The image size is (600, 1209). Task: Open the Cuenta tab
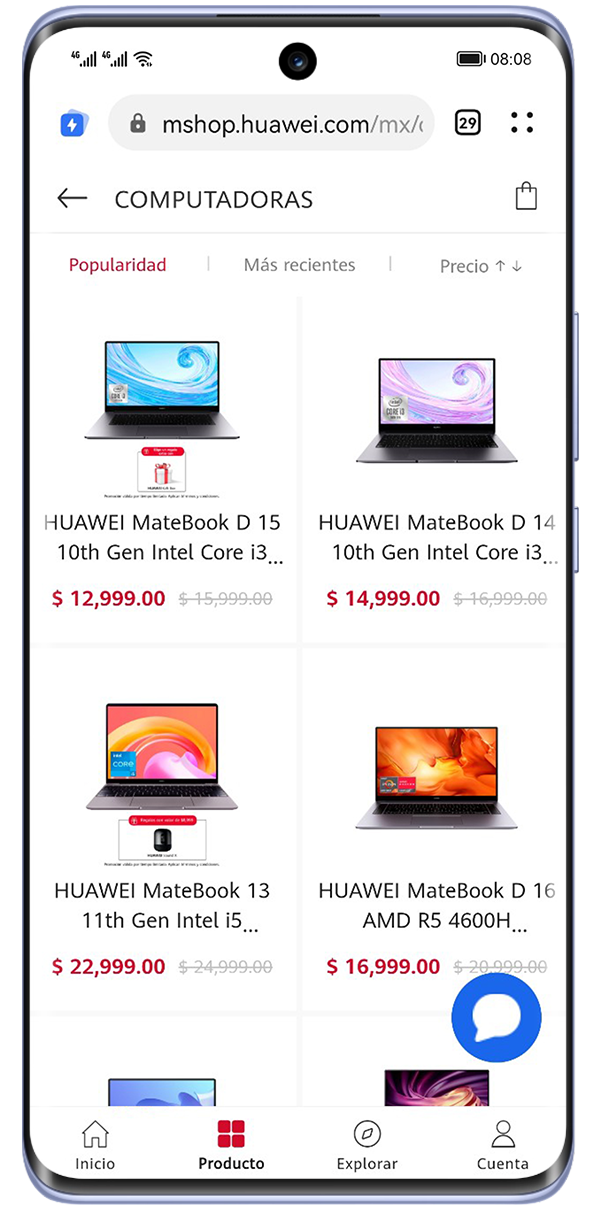point(502,1145)
